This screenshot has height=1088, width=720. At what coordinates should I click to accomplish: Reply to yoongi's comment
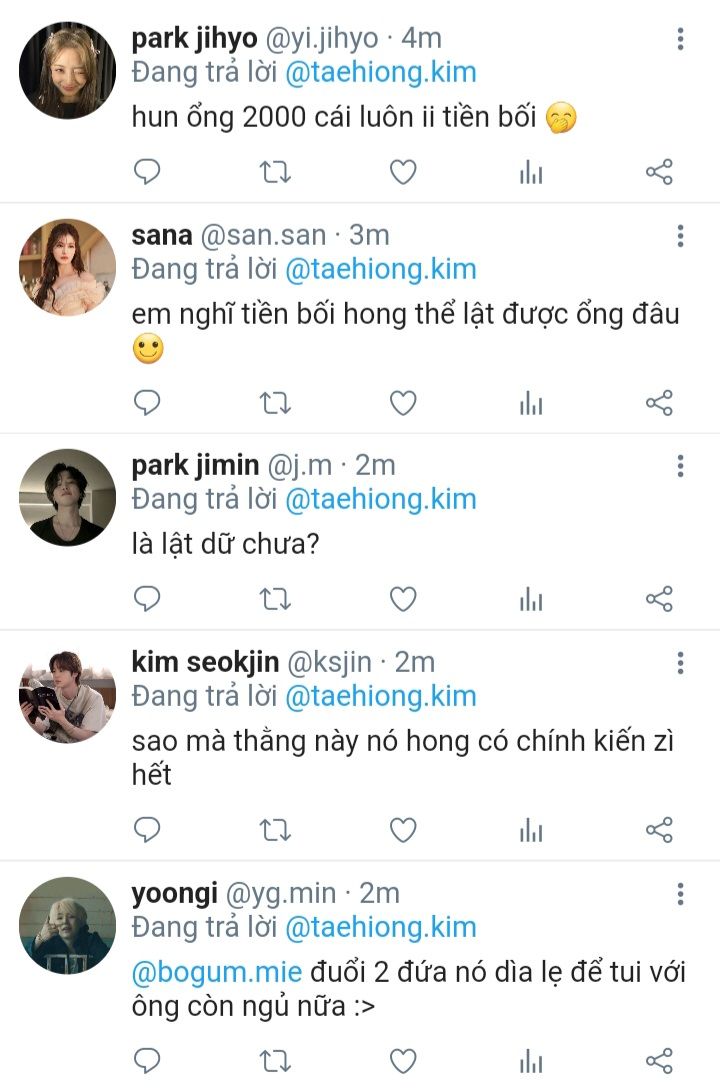click(146, 1061)
